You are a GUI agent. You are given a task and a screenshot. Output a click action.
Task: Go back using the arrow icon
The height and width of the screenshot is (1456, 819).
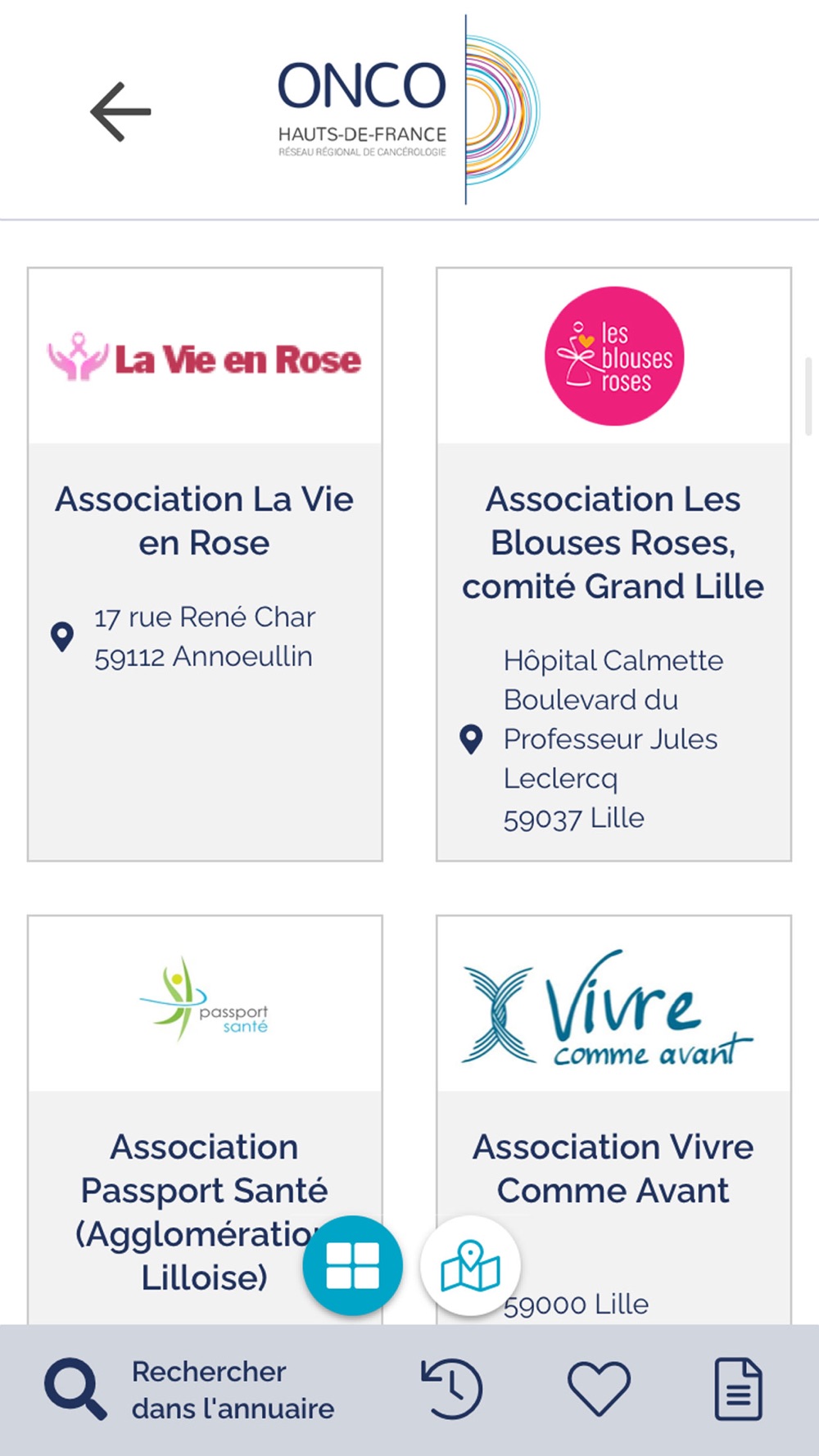pyautogui.click(x=120, y=111)
